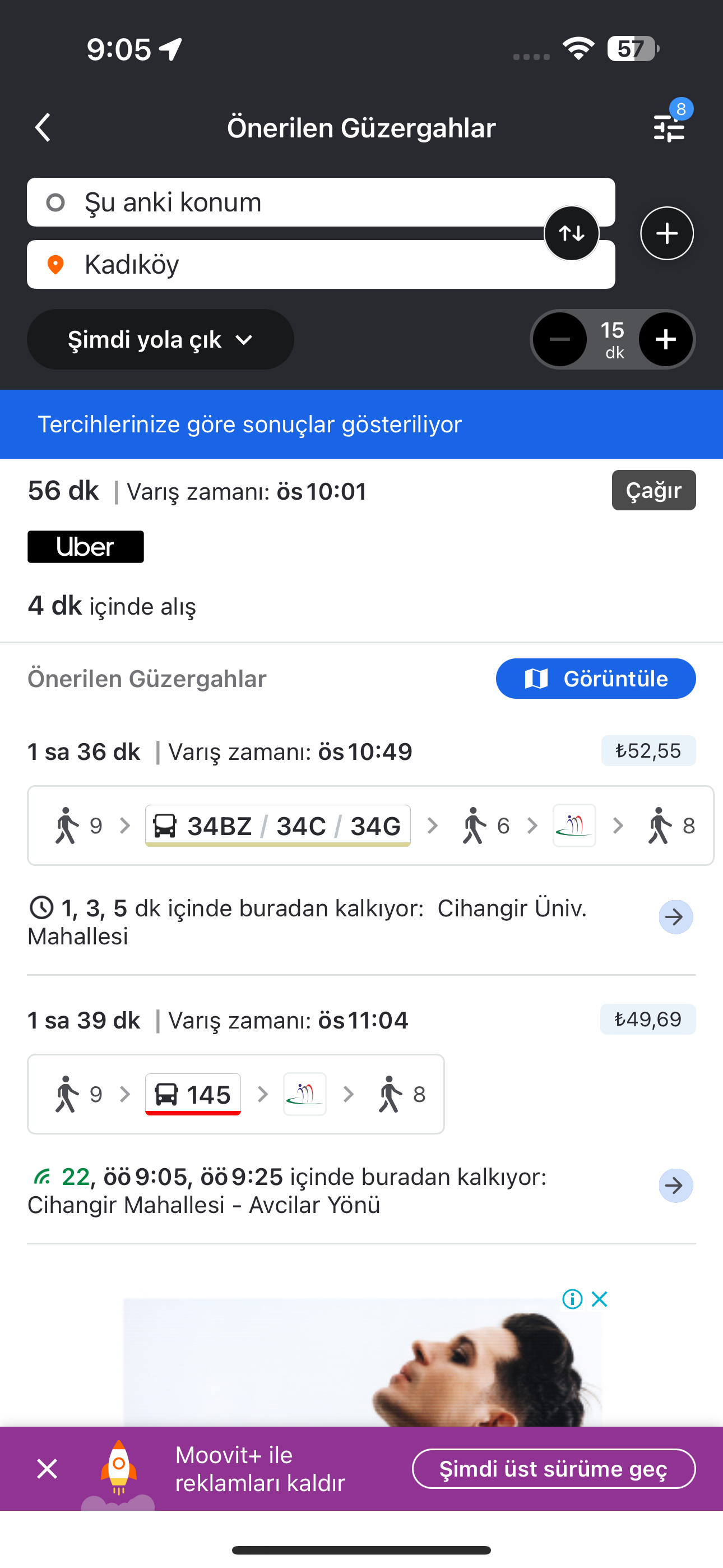Open details arrow for Avcılar Yönü departures

pos(675,1185)
